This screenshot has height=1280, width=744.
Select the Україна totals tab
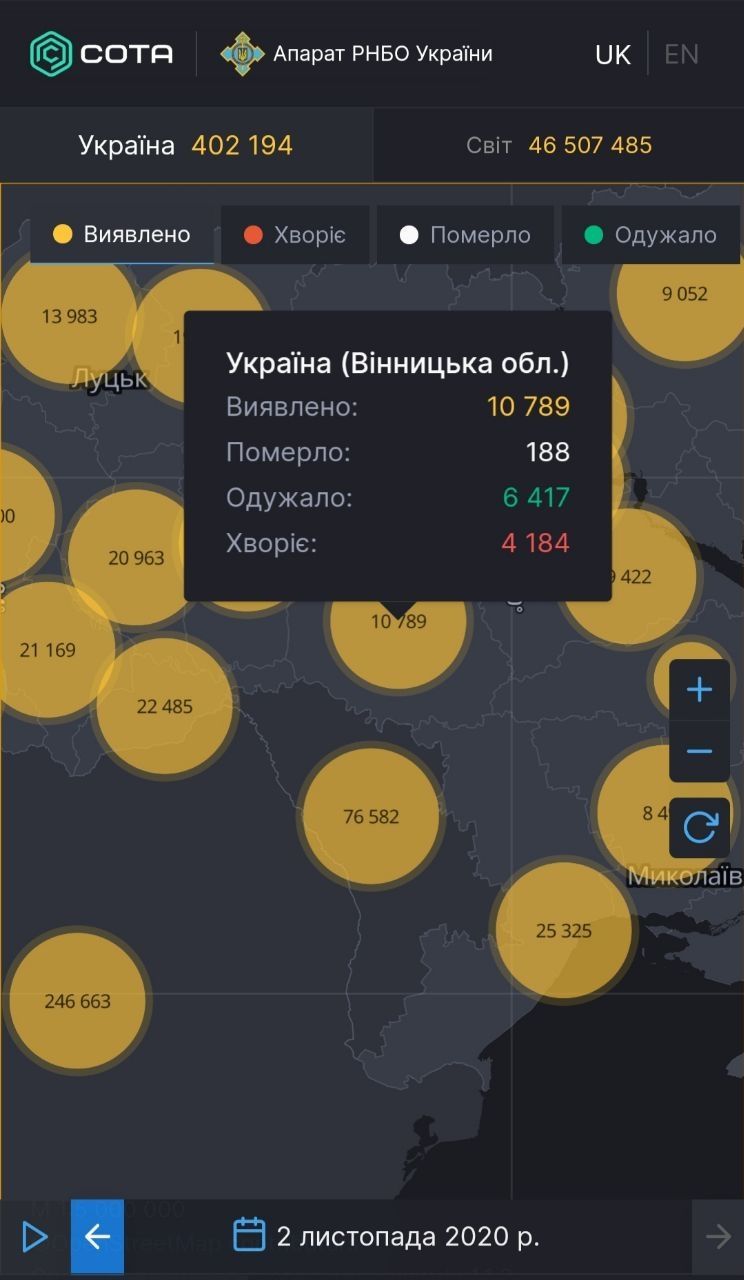pos(186,145)
